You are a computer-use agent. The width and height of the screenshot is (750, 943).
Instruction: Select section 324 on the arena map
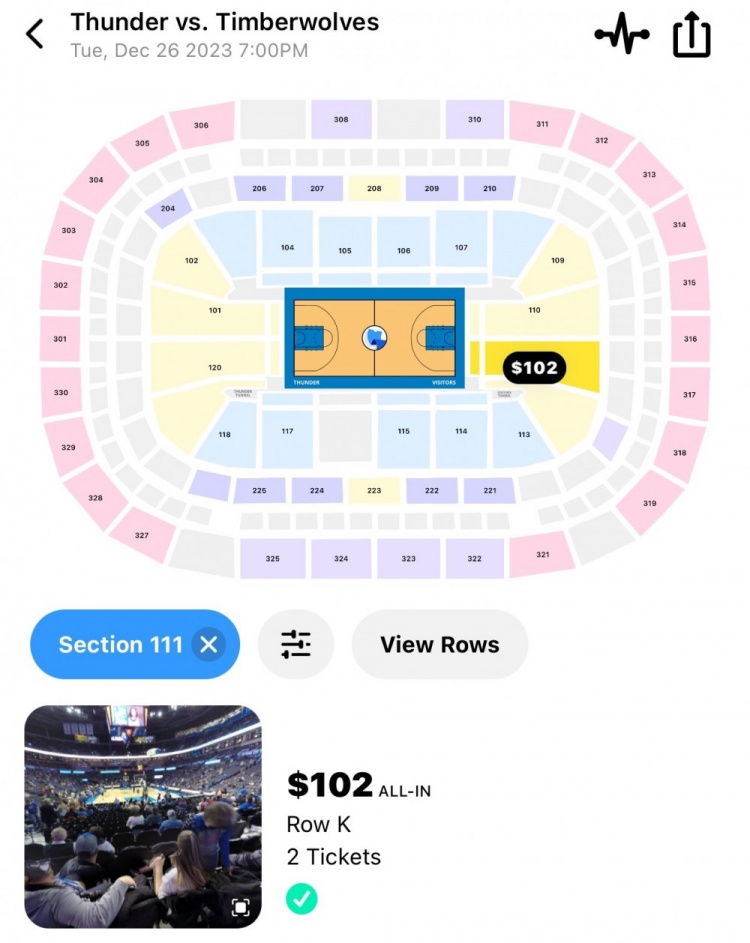(341, 558)
